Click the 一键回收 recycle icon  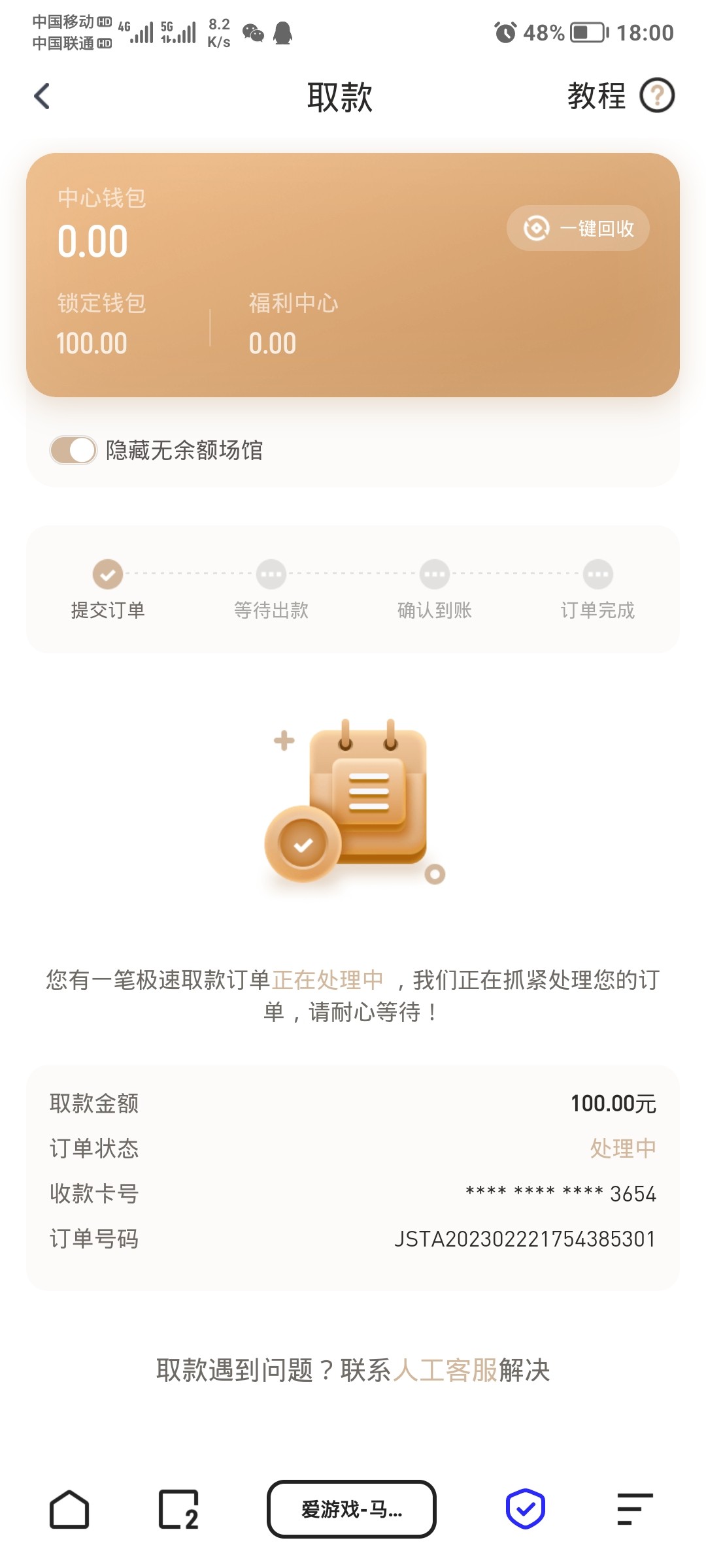pyautogui.click(x=534, y=227)
